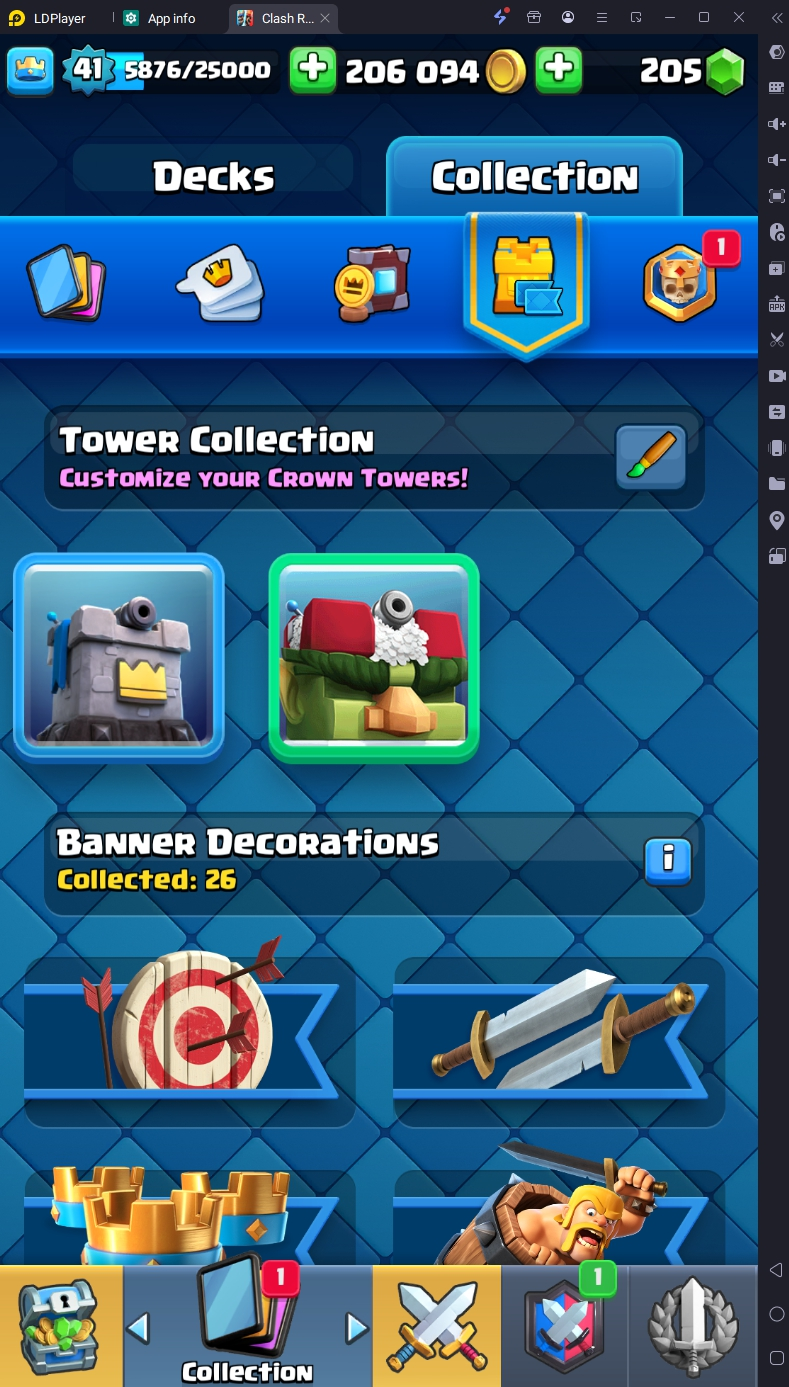Add gems with the green plus button
The height and width of the screenshot is (1387, 789).
(559, 70)
